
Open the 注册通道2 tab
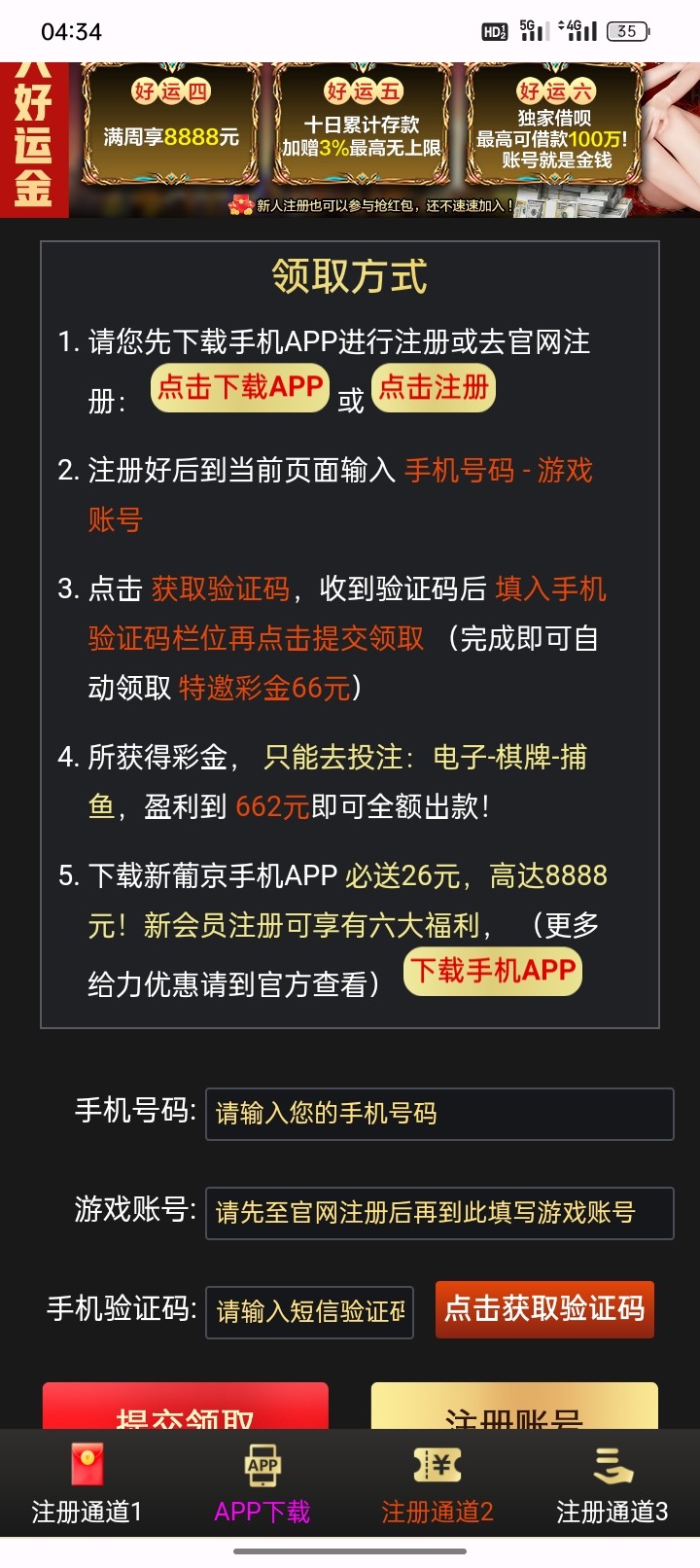point(437,1484)
